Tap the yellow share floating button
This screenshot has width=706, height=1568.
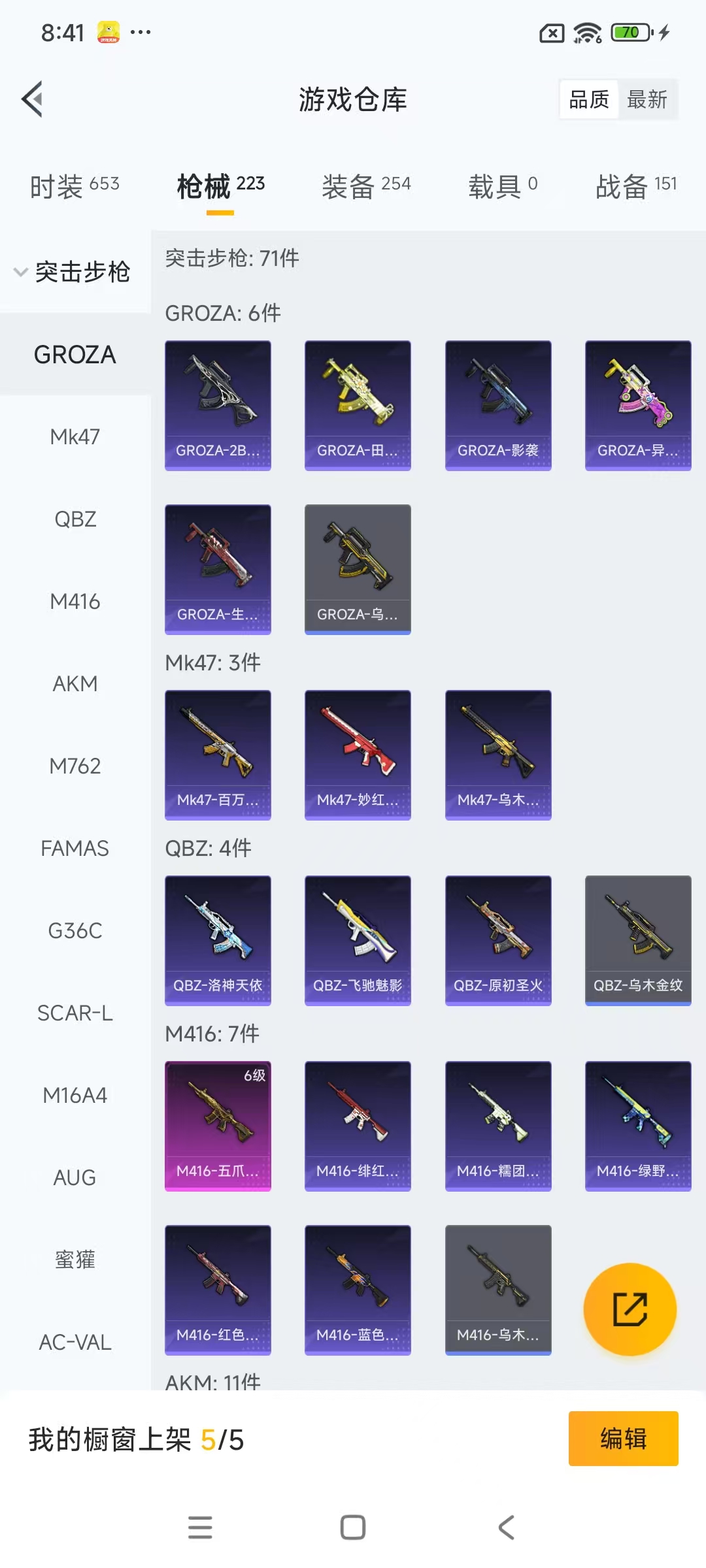pos(630,1309)
